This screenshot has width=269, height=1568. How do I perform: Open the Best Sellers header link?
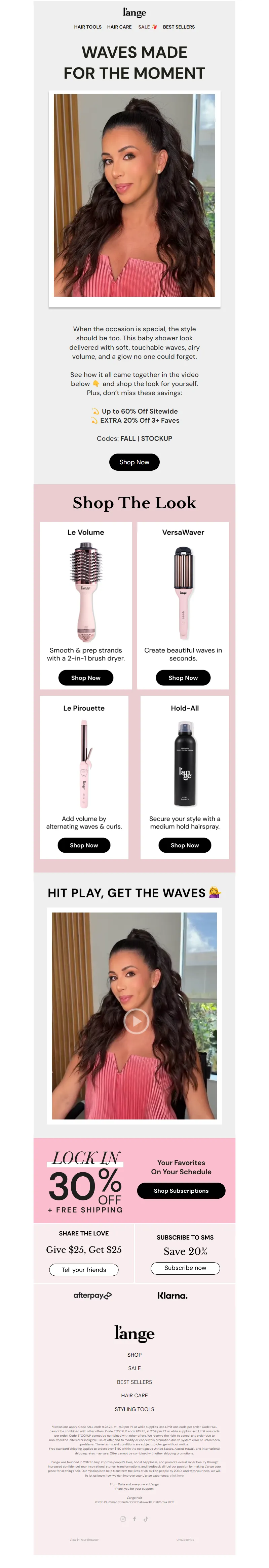(178, 27)
